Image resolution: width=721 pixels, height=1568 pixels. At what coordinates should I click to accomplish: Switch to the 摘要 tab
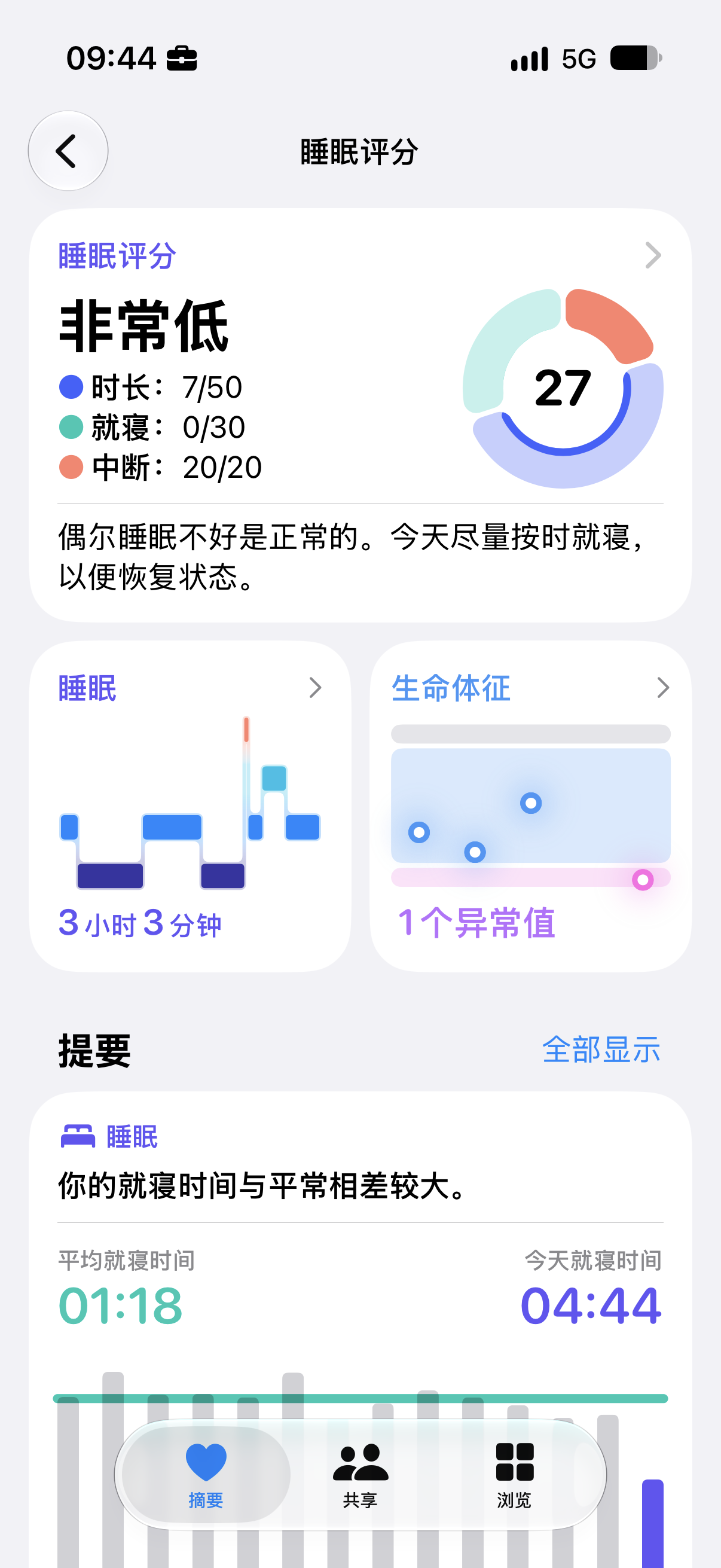206,1475
